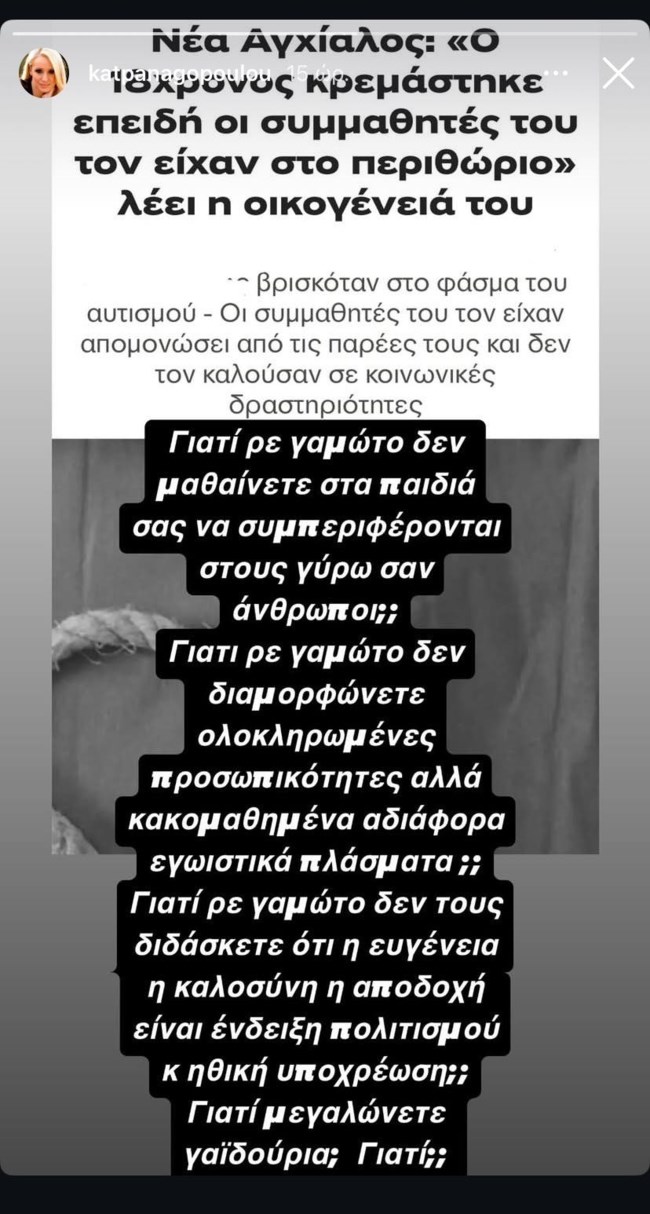Open katpanagopoulou's profile picture
The image size is (650, 1214).
click(x=44, y=73)
